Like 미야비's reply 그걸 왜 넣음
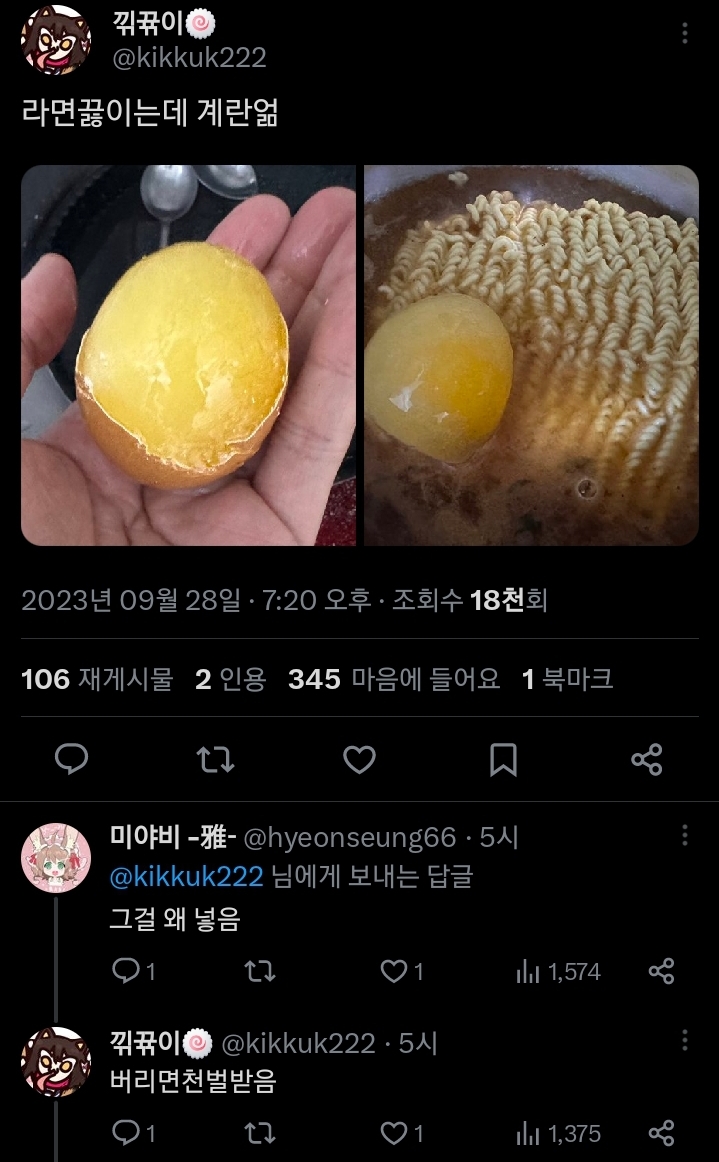The width and height of the screenshot is (719, 1162). [x=396, y=971]
